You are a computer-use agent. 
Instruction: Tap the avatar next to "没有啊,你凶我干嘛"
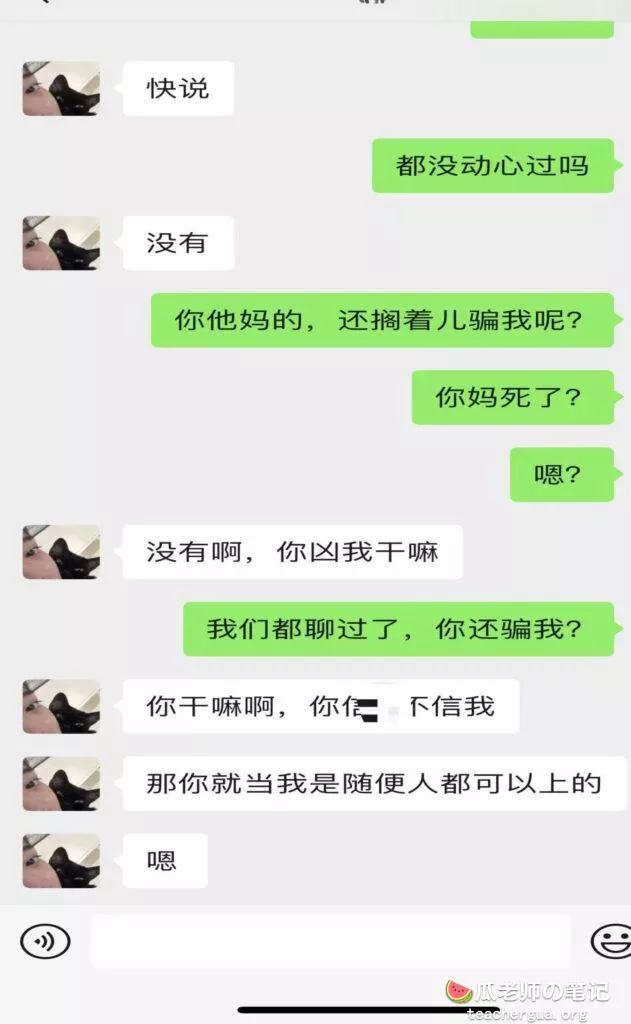[61, 552]
